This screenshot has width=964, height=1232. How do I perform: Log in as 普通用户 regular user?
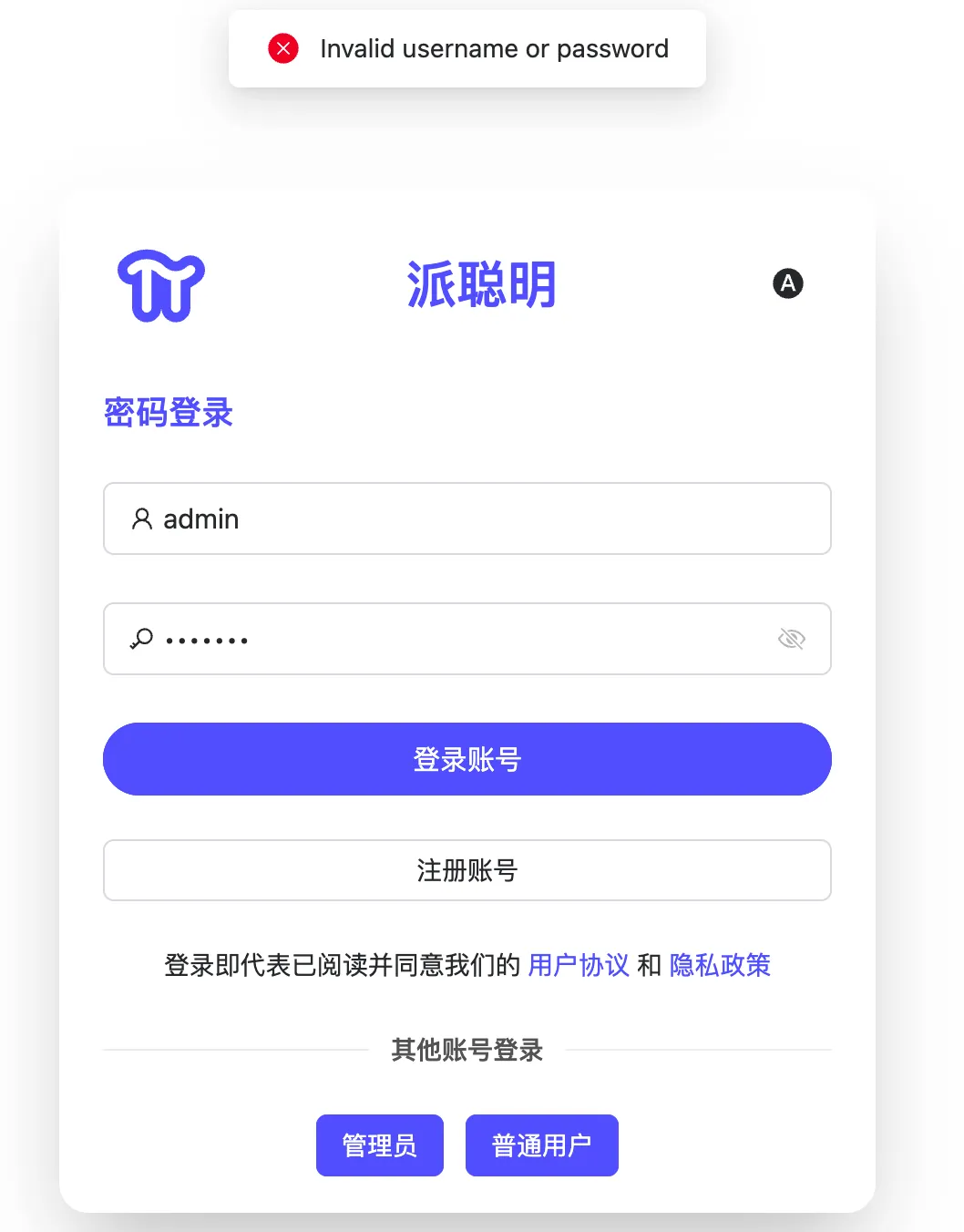point(541,1145)
